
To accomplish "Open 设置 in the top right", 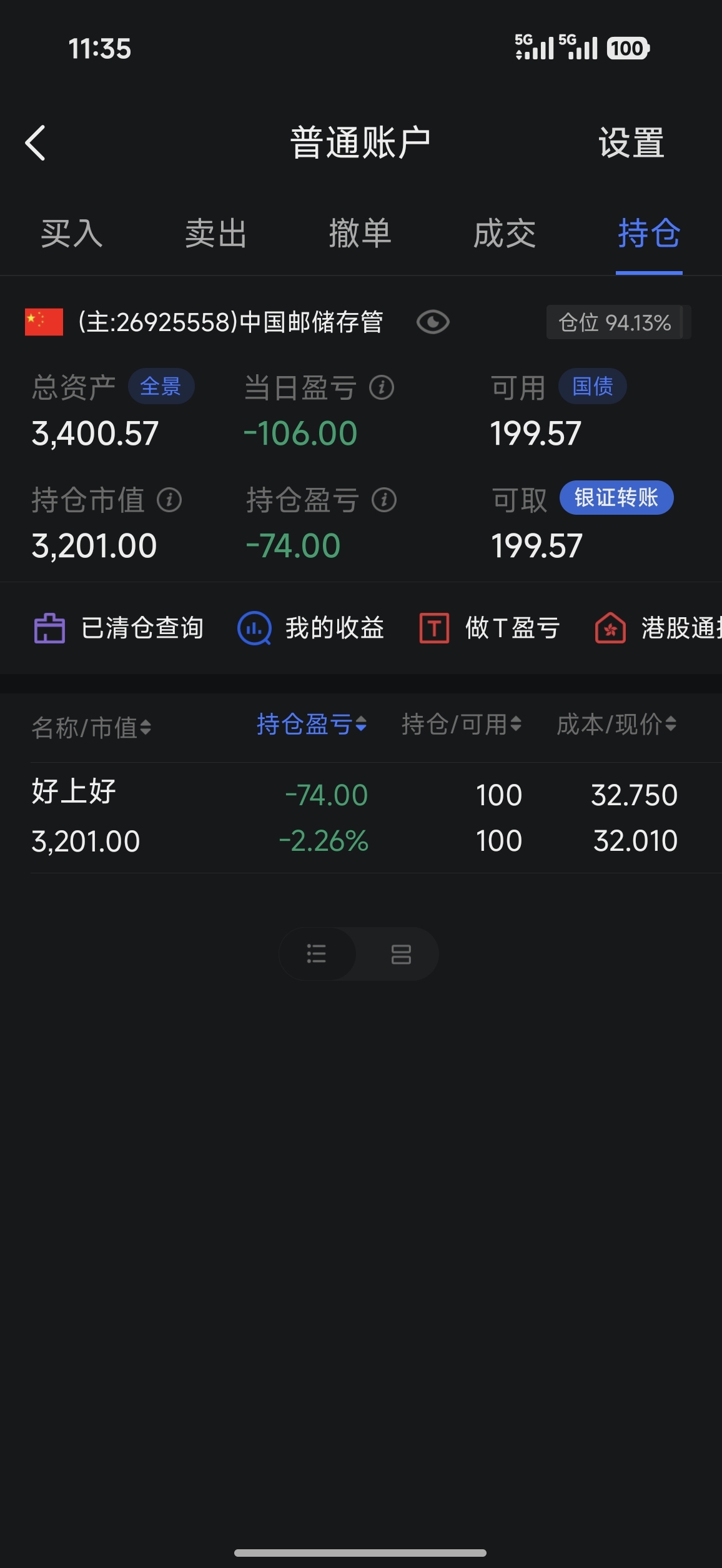I will (631, 143).
